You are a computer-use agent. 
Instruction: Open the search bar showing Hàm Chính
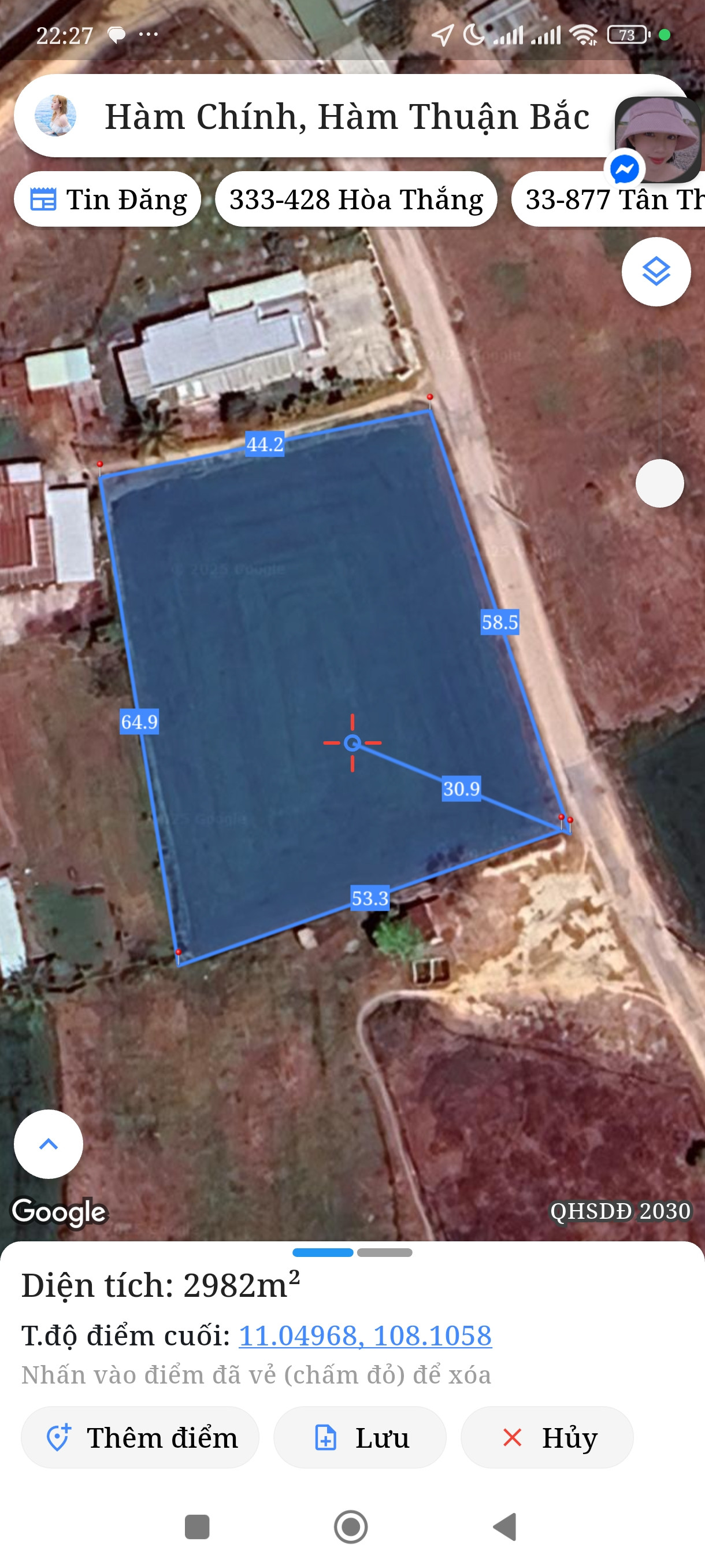click(x=347, y=116)
